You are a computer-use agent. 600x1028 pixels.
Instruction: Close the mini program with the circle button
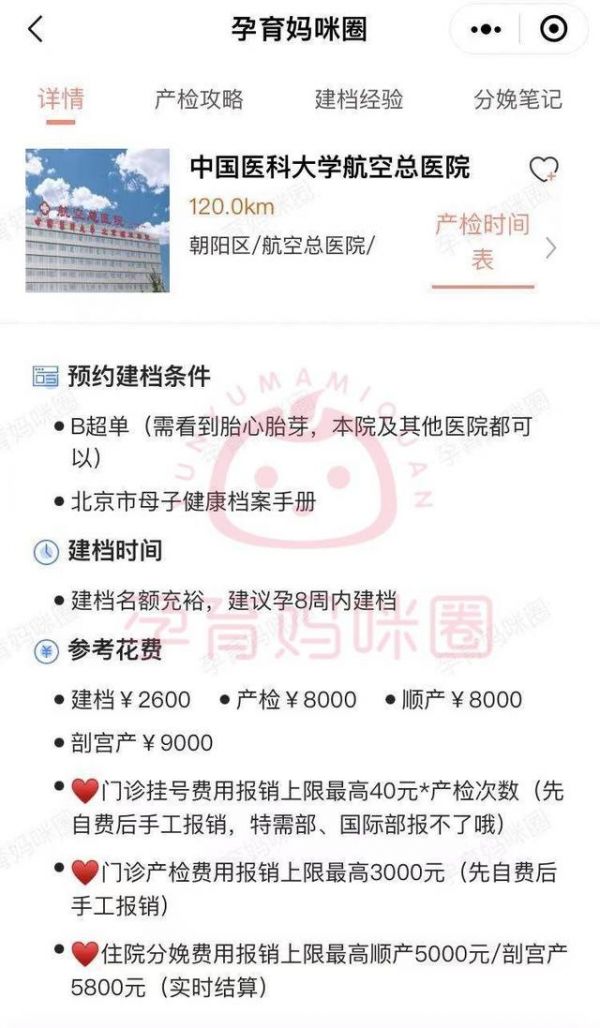pyautogui.click(x=552, y=30)
